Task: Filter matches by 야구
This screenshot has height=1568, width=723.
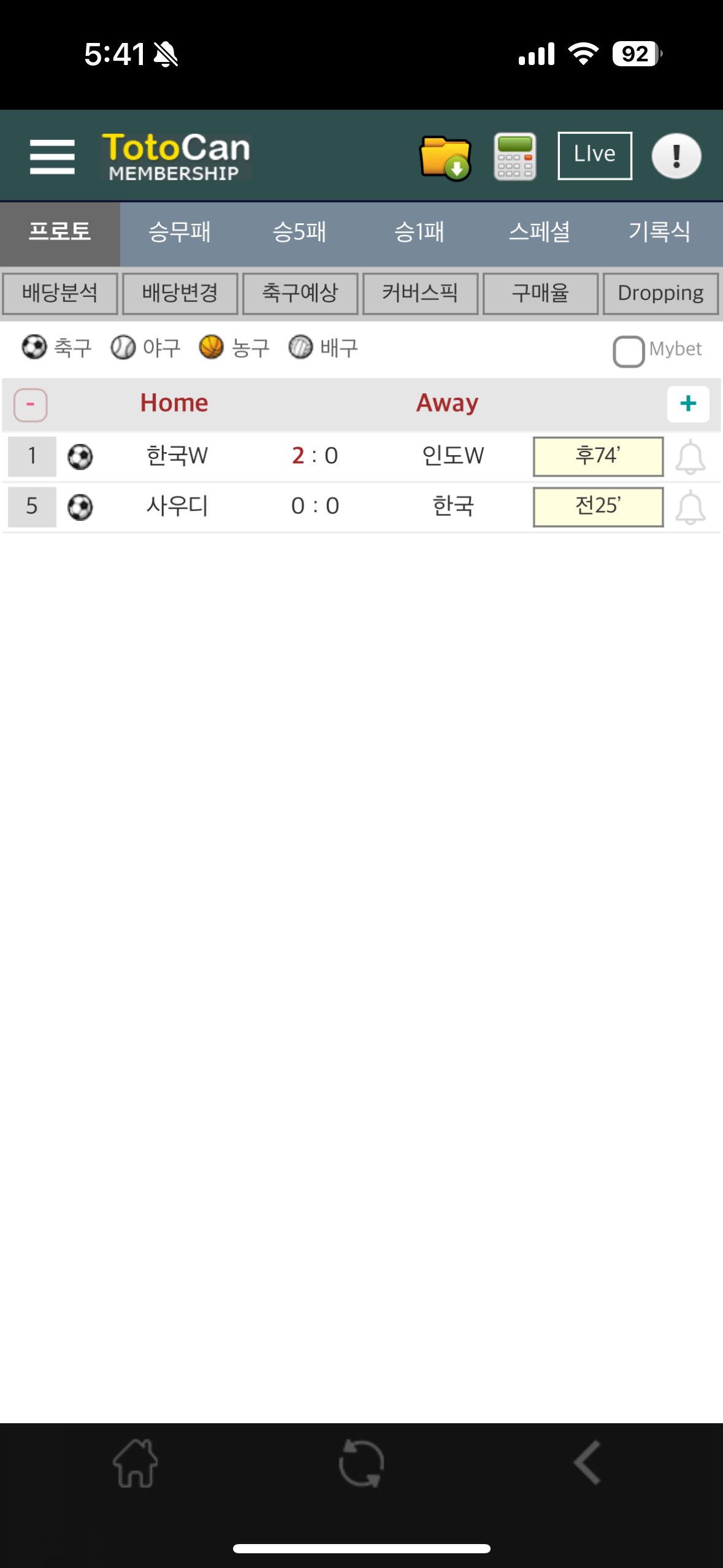Action: point(145,348)
